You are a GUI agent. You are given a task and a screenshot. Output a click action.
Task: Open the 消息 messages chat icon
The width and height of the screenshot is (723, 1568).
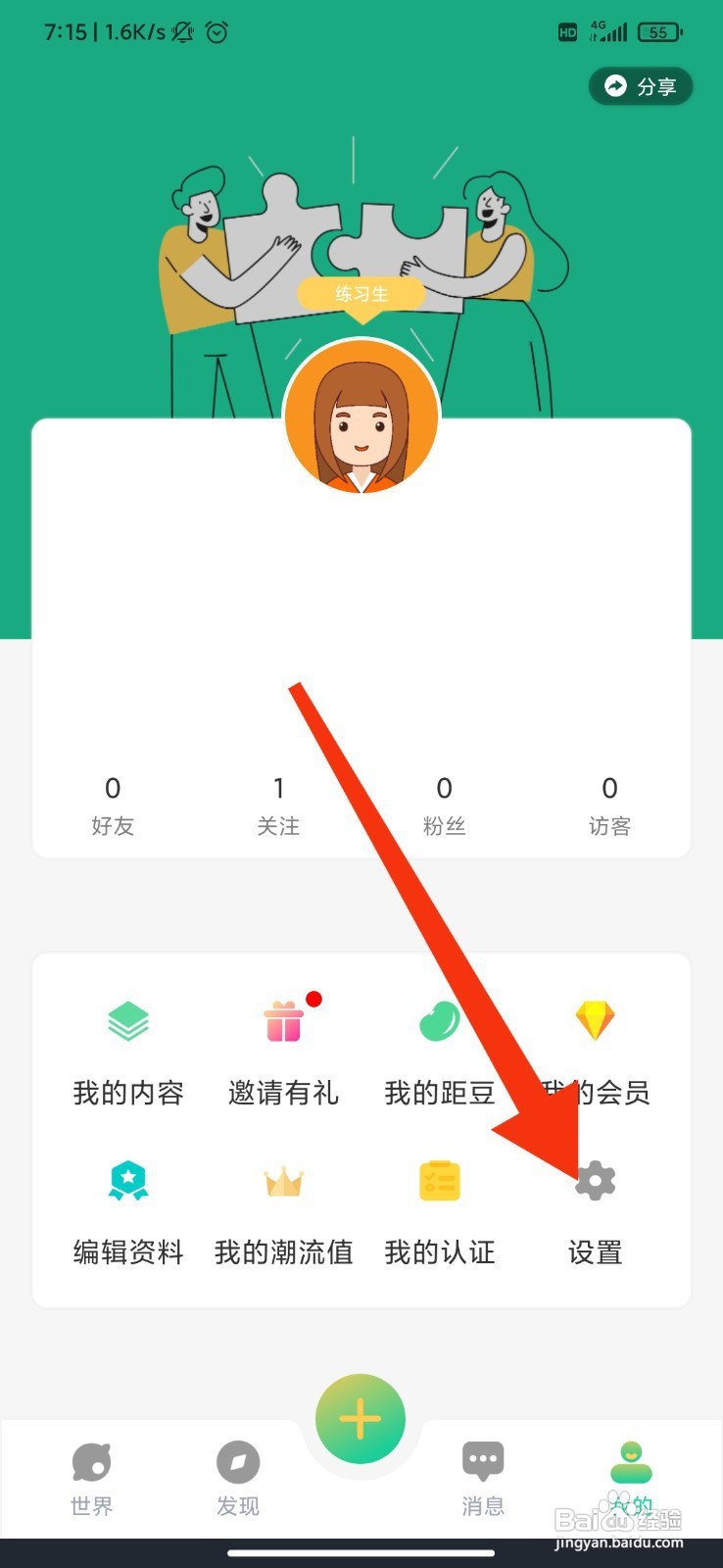pos(482,1460)
